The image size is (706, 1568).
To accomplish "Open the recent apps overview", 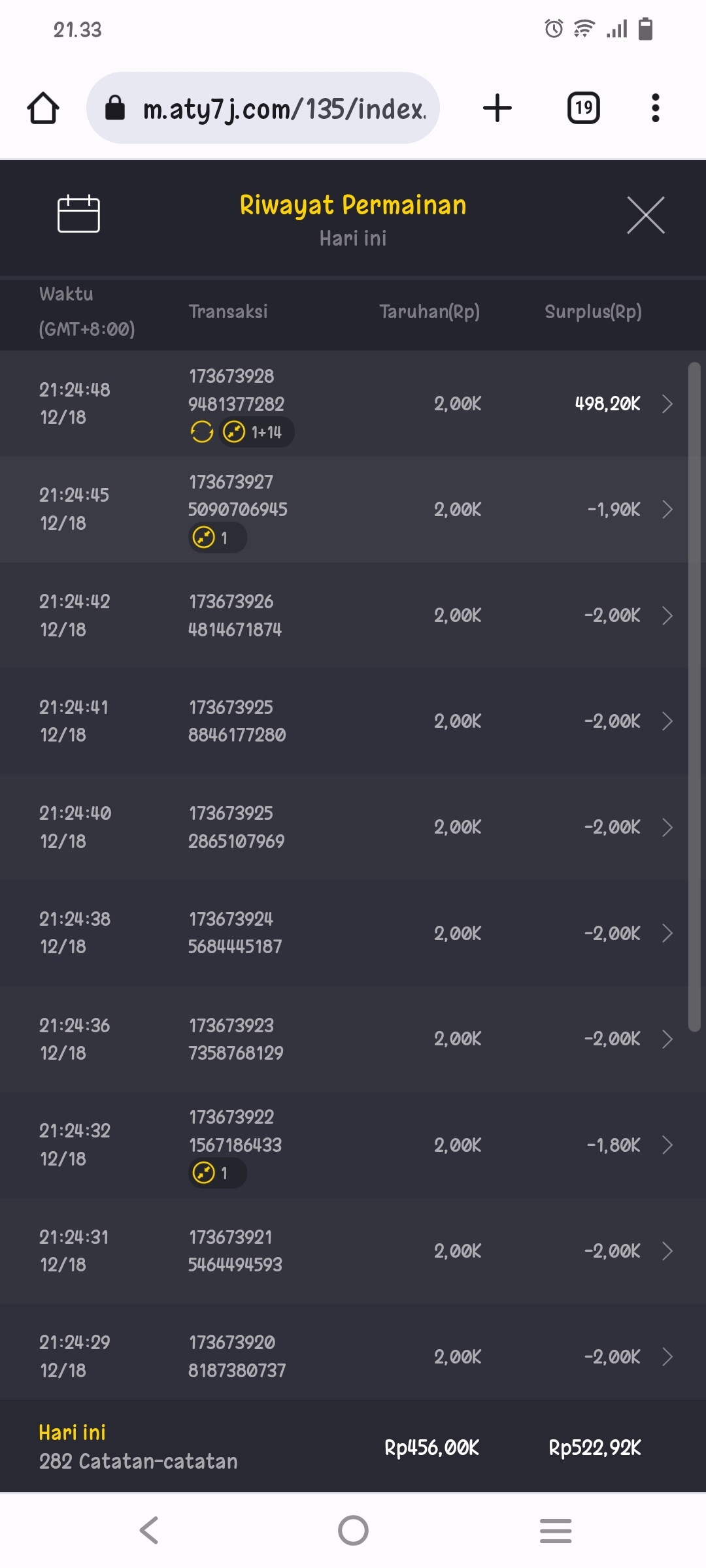I will point(556,1530).
